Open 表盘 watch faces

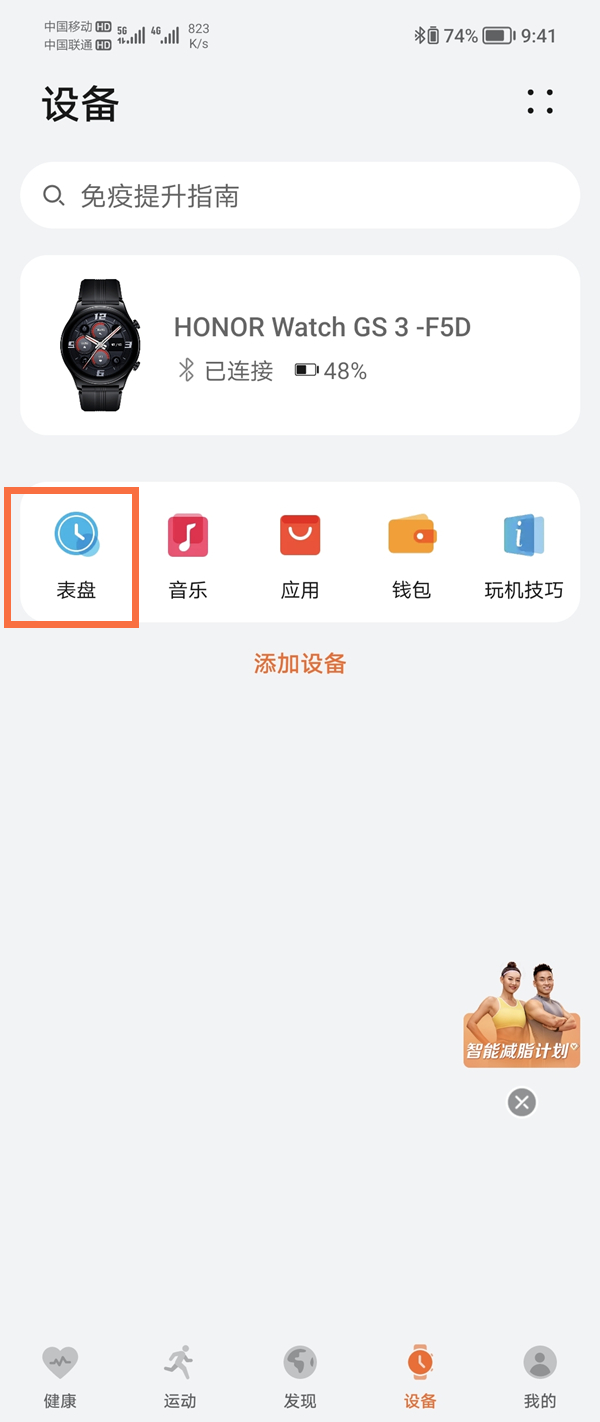pos(75,555)
